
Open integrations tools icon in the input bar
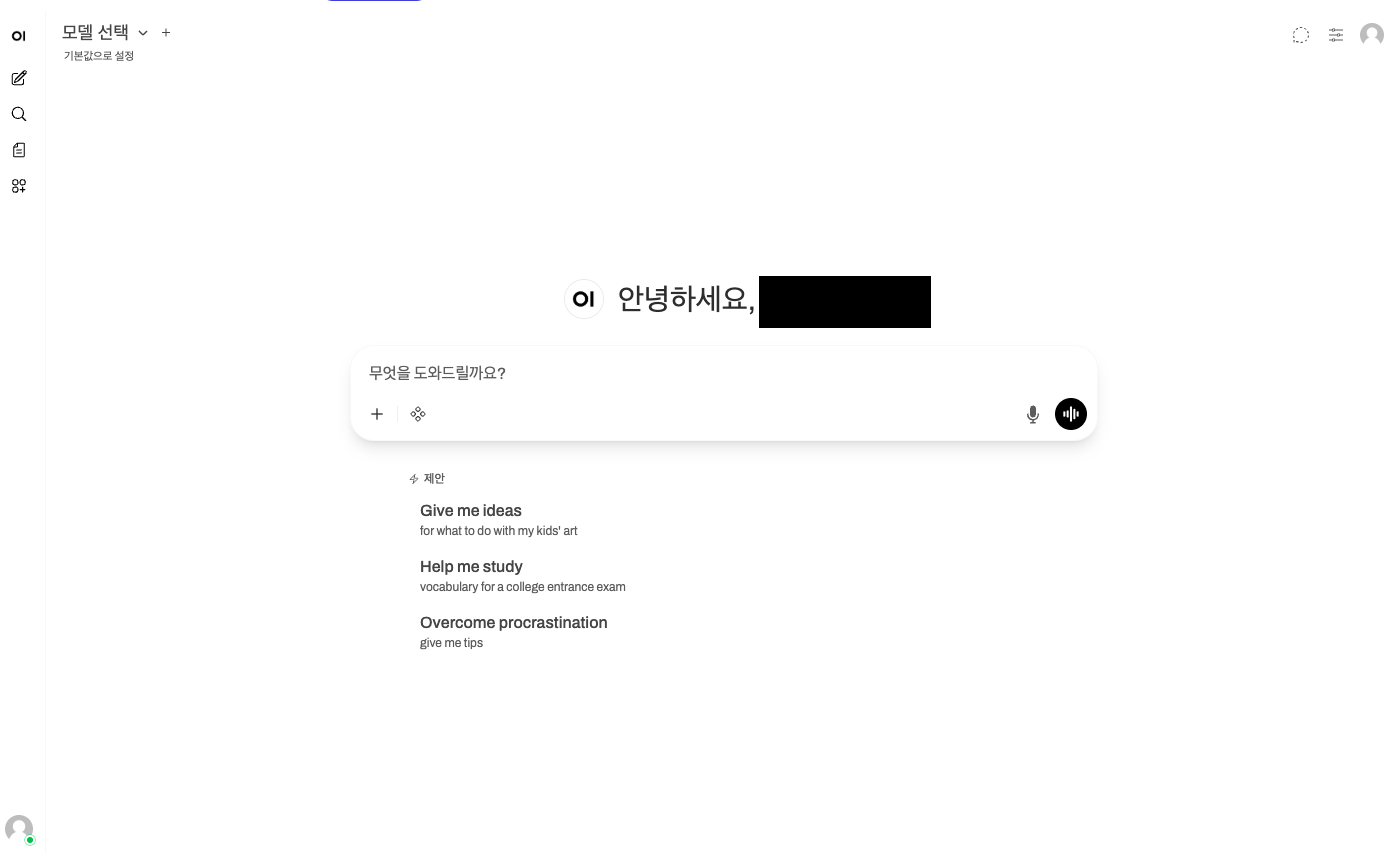tap(418, 414)
